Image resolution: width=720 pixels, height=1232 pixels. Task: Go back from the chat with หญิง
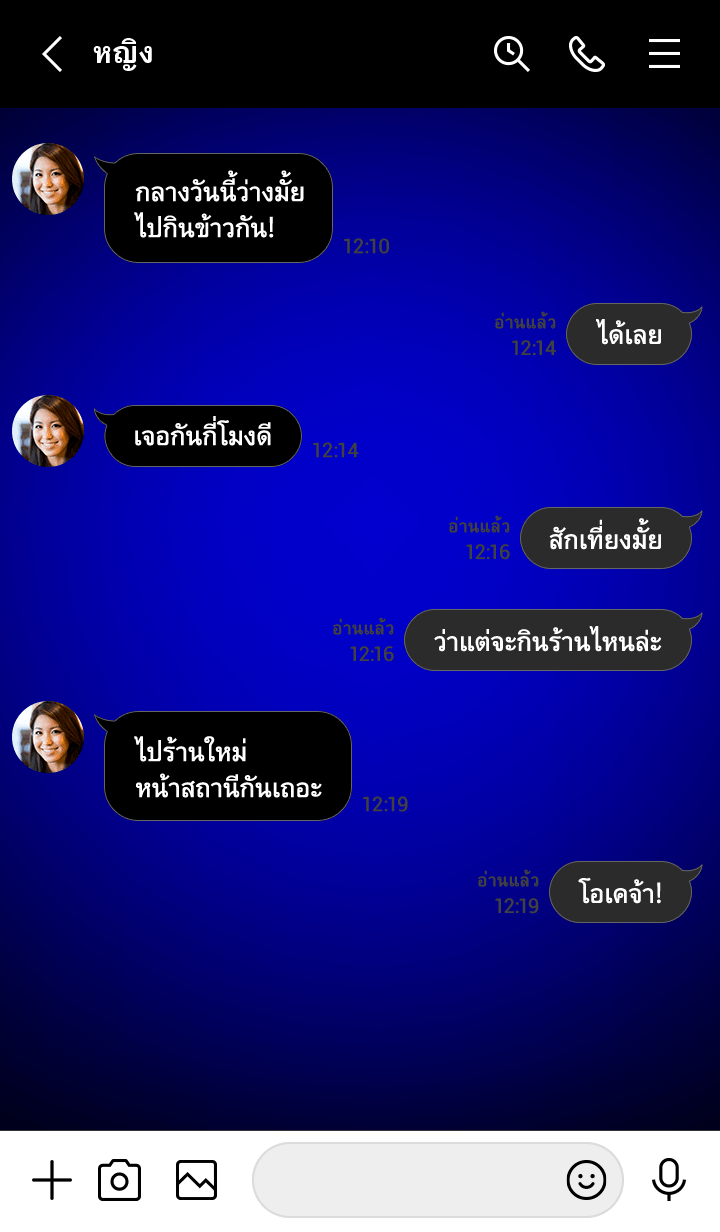(52, 54)
